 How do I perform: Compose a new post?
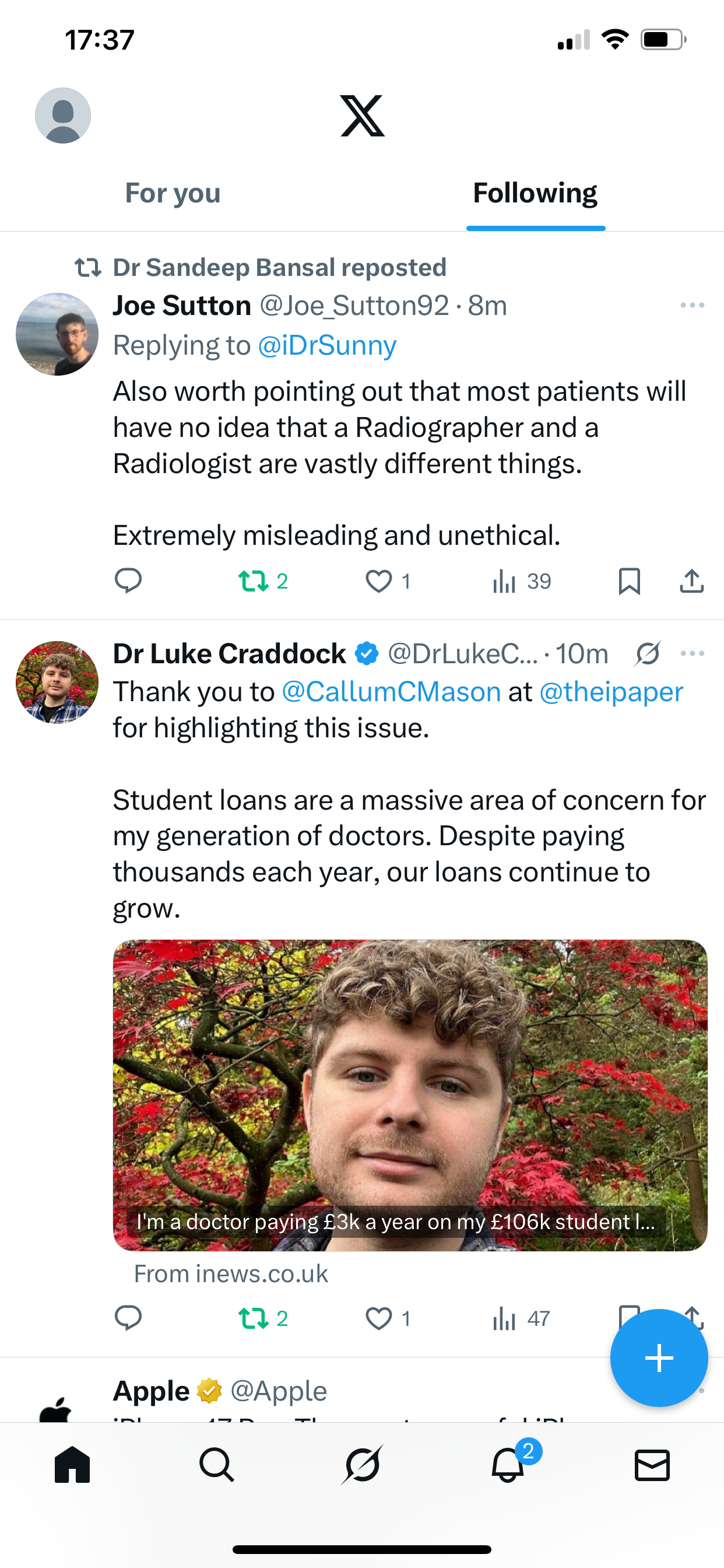pyautogui.click(x=659, y=1357)
